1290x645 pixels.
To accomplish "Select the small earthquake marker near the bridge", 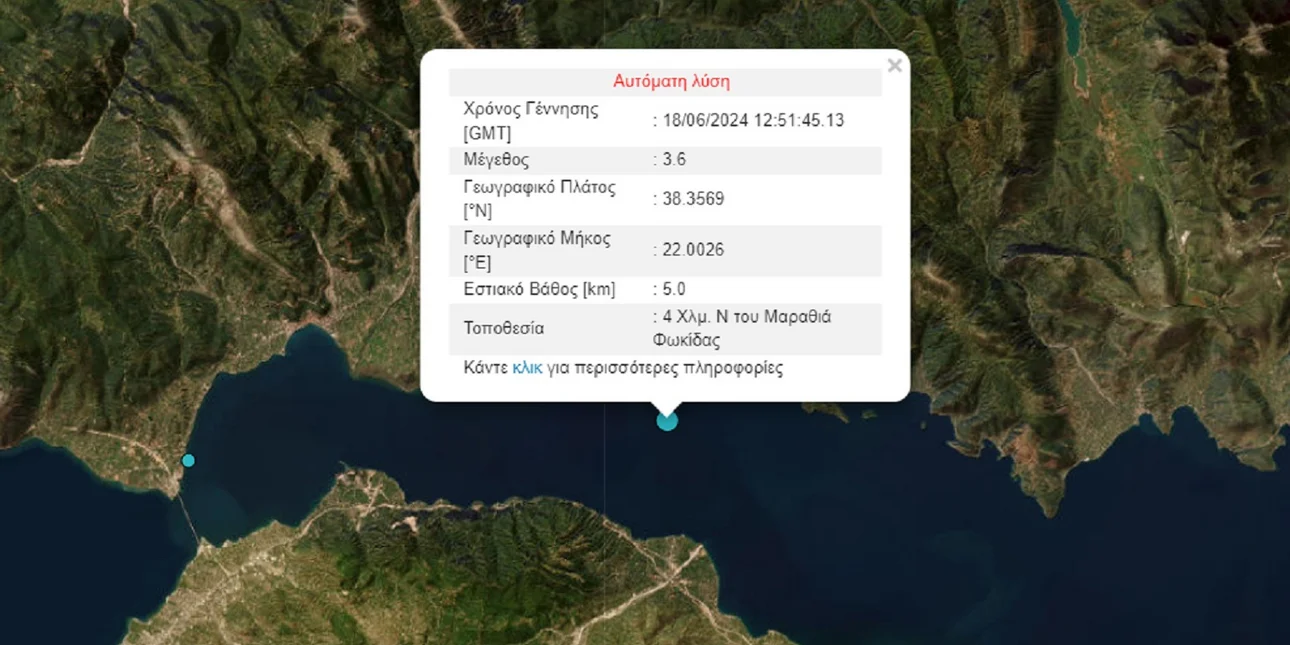I will click(x=188, y=460).
